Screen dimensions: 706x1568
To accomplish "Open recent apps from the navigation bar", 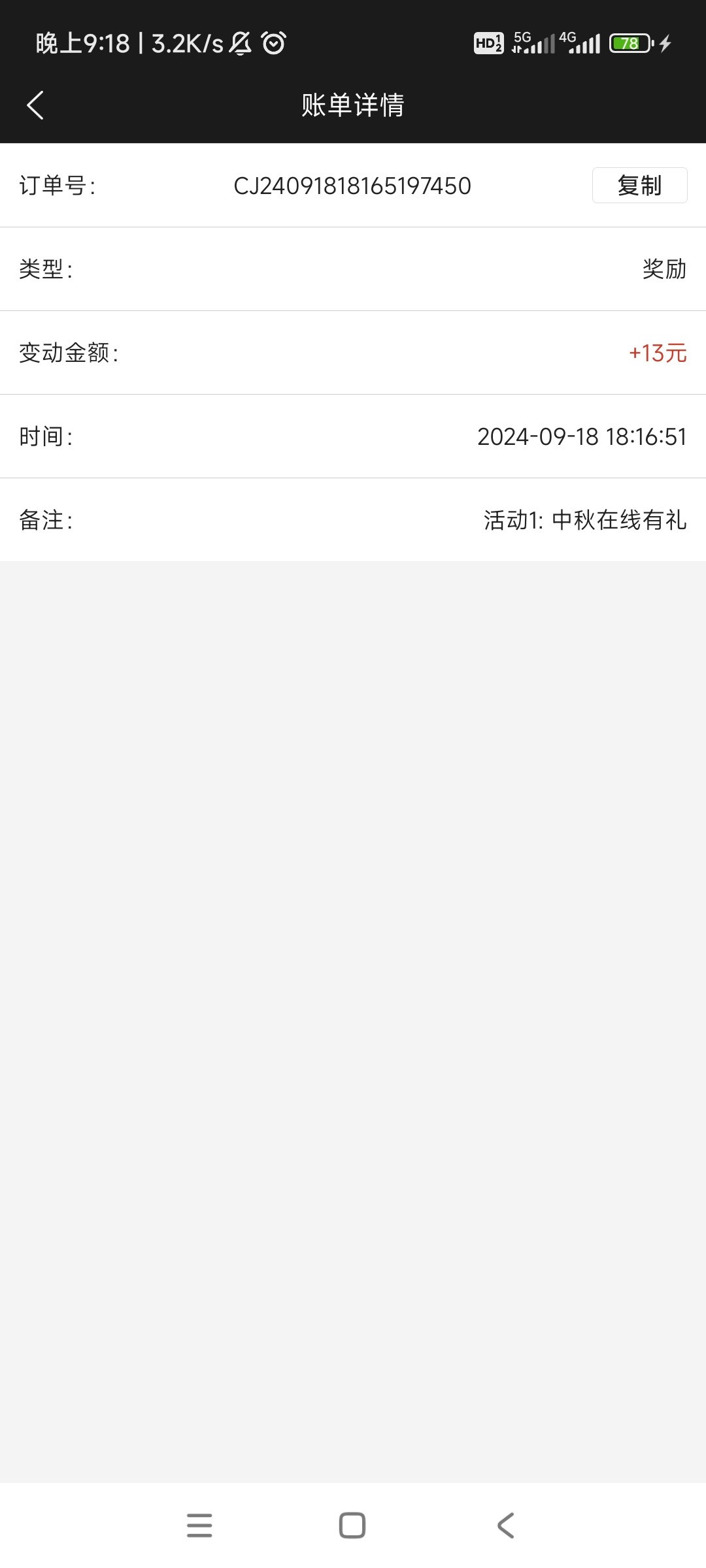I will point(199,1526).
